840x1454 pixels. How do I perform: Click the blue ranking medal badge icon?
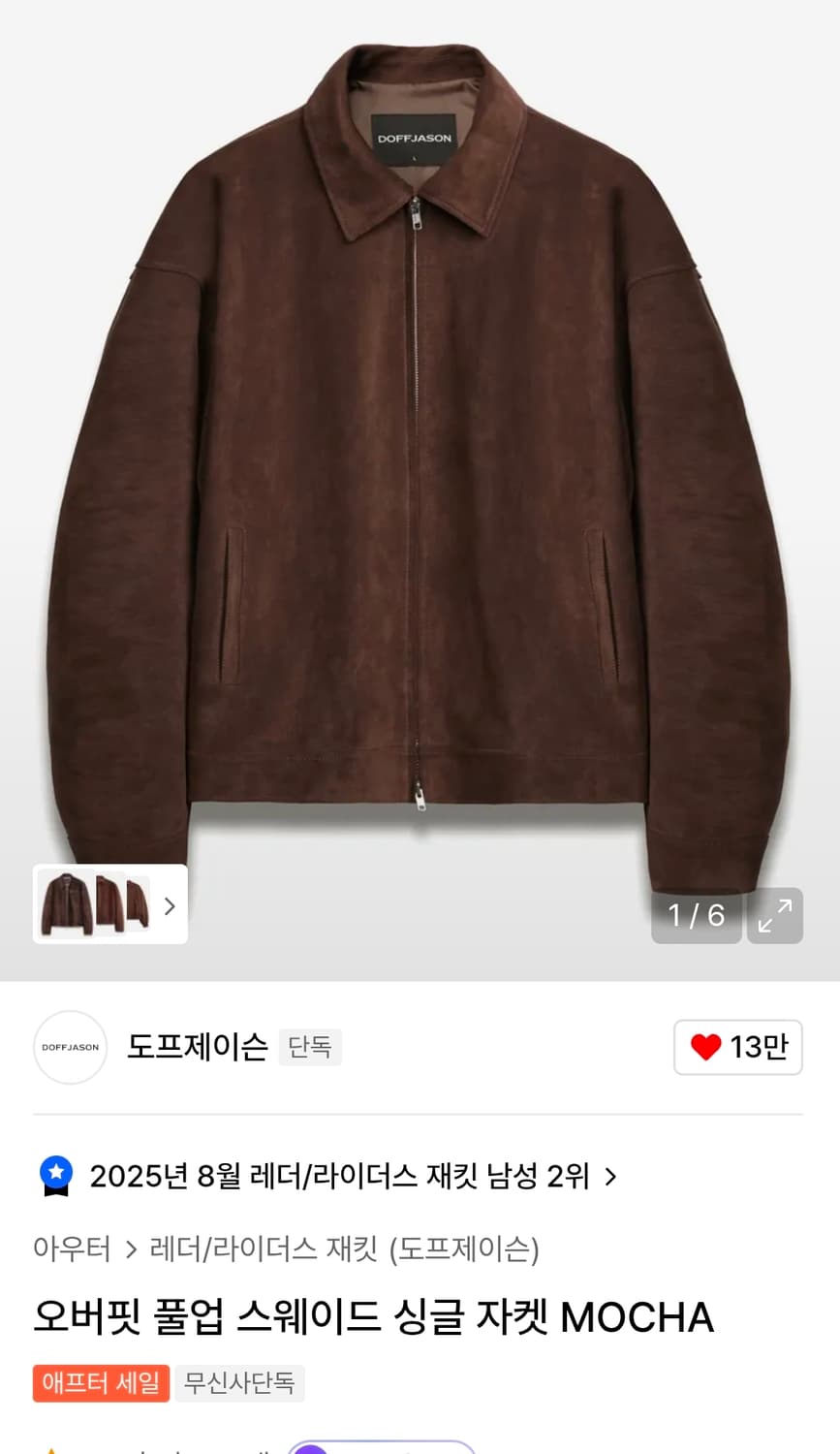(56, 1176)
